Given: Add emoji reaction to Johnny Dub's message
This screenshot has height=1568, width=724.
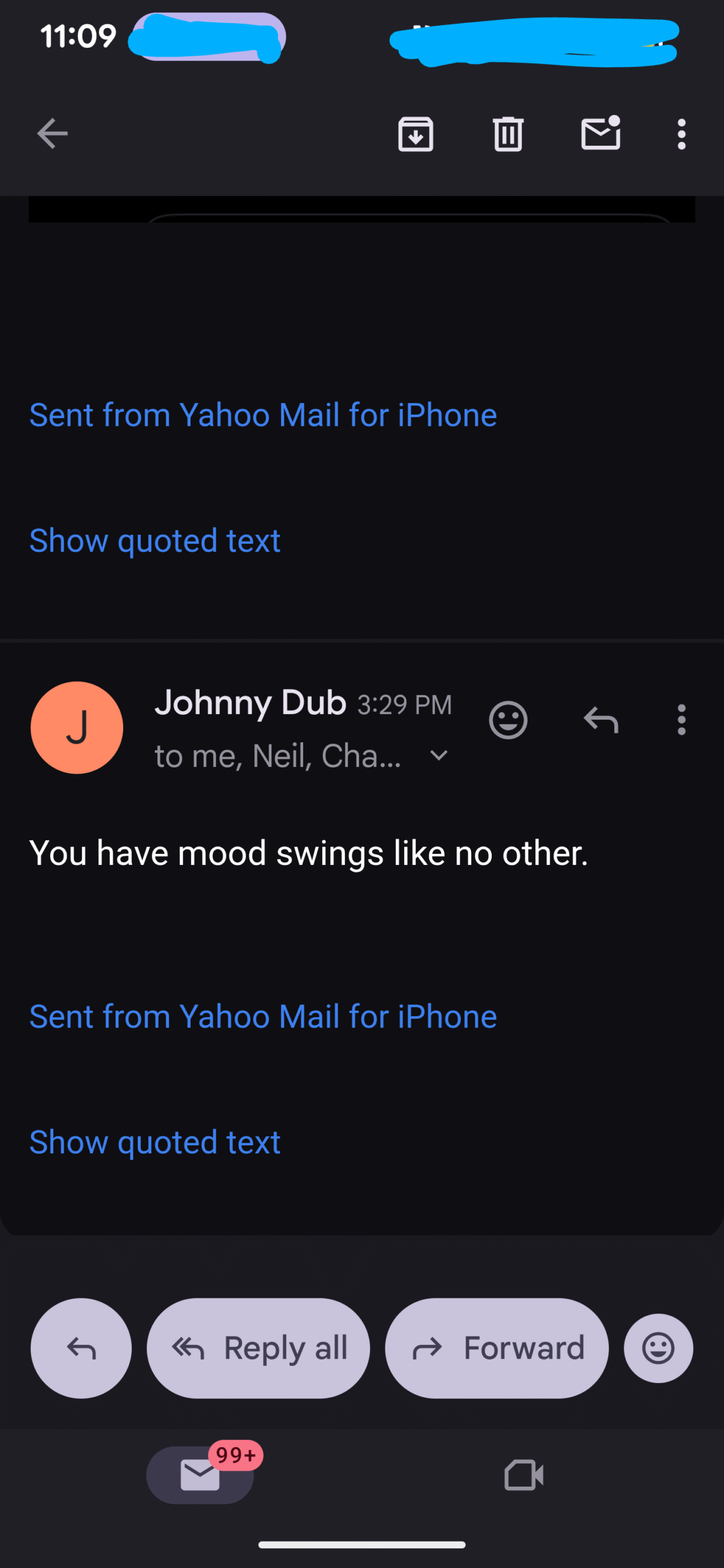Looking at the screenshot, I should [508, 720].
